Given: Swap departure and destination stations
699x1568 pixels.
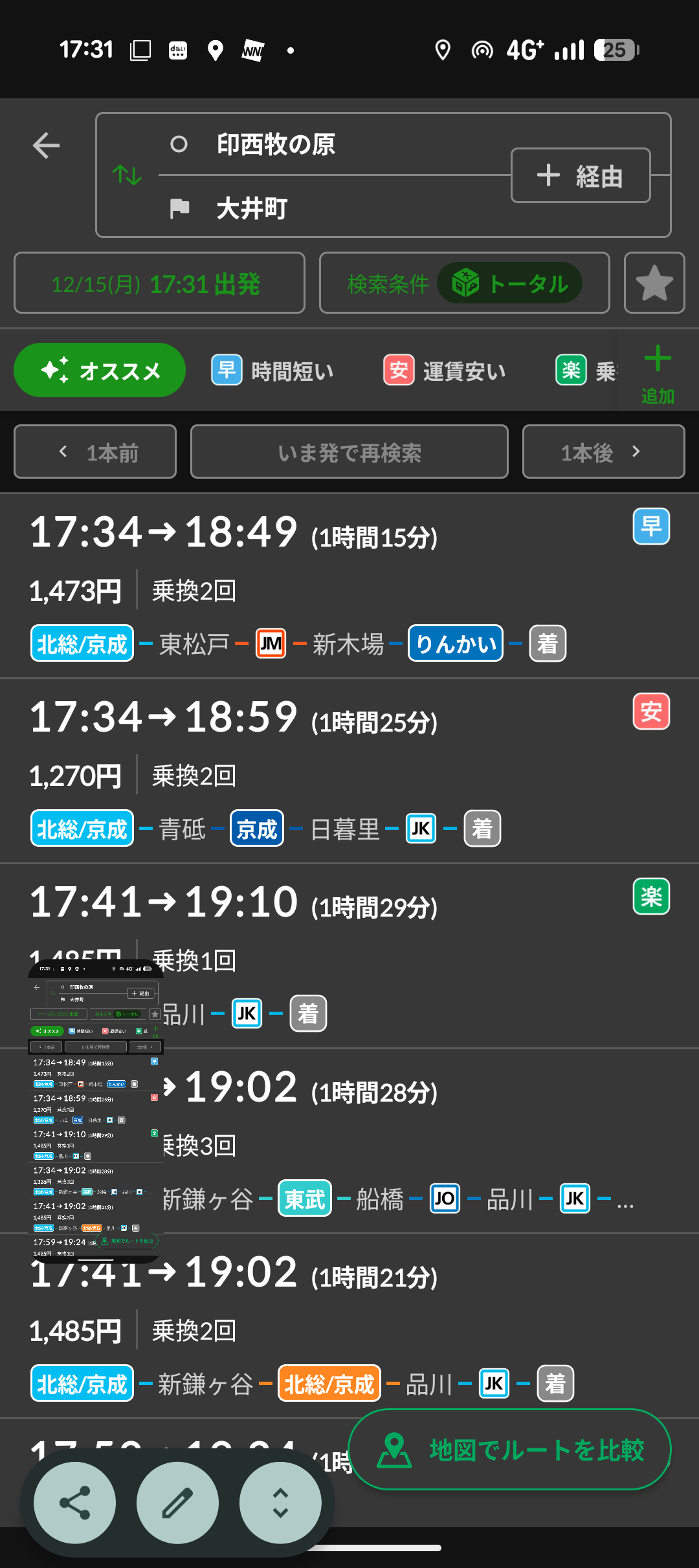Looking at the screenshot, I should coord(127,175).
